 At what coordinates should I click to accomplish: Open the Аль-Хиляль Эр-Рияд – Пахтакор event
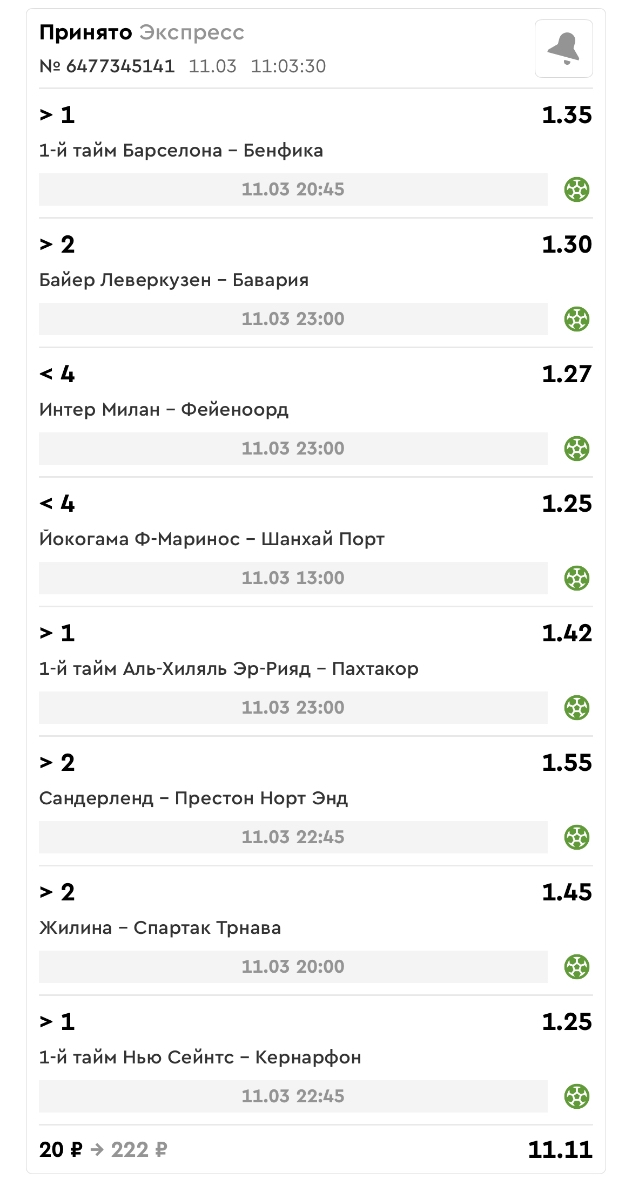[x=229, y=669]
